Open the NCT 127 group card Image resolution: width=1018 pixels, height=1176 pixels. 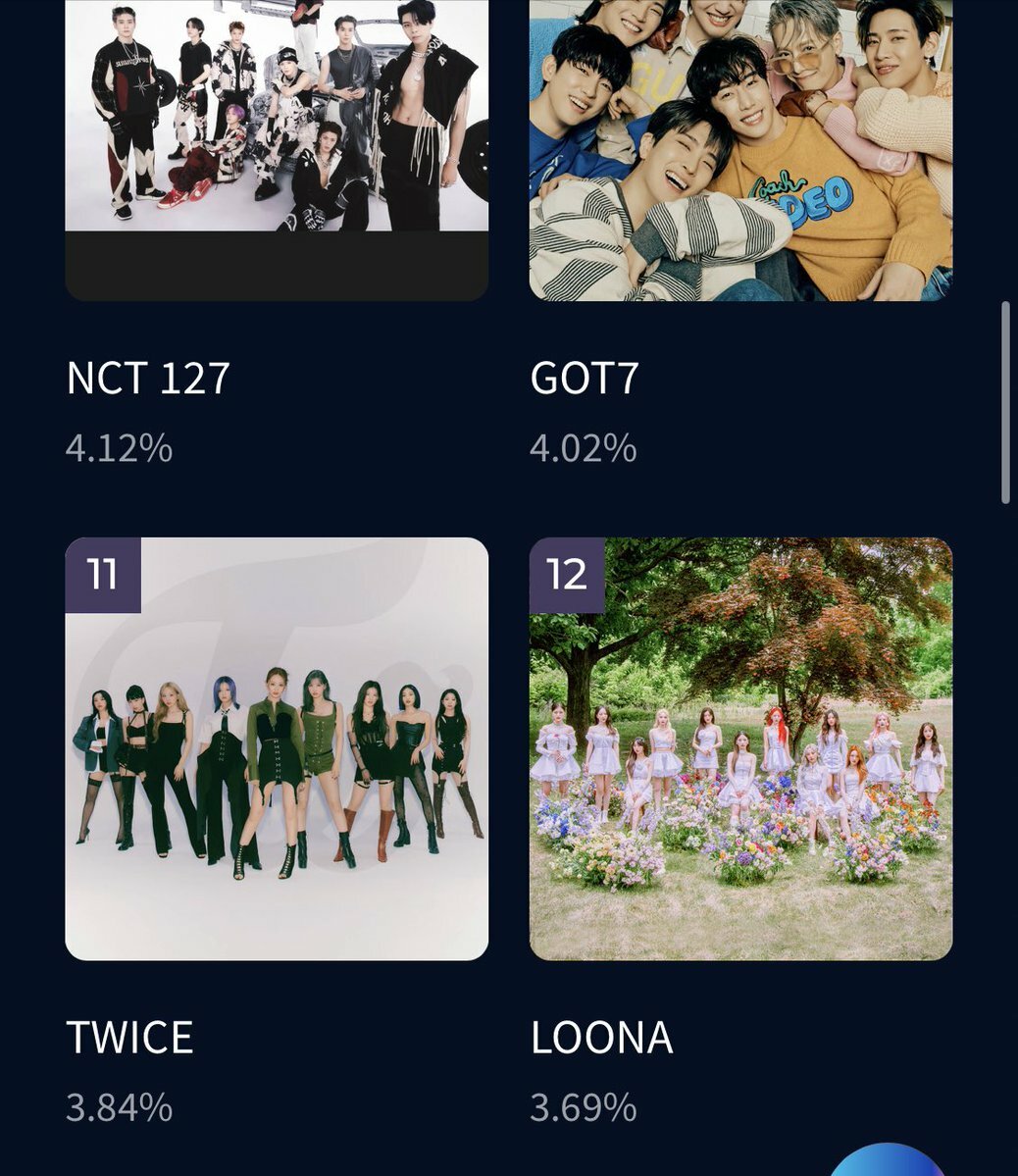coord(277,147)
